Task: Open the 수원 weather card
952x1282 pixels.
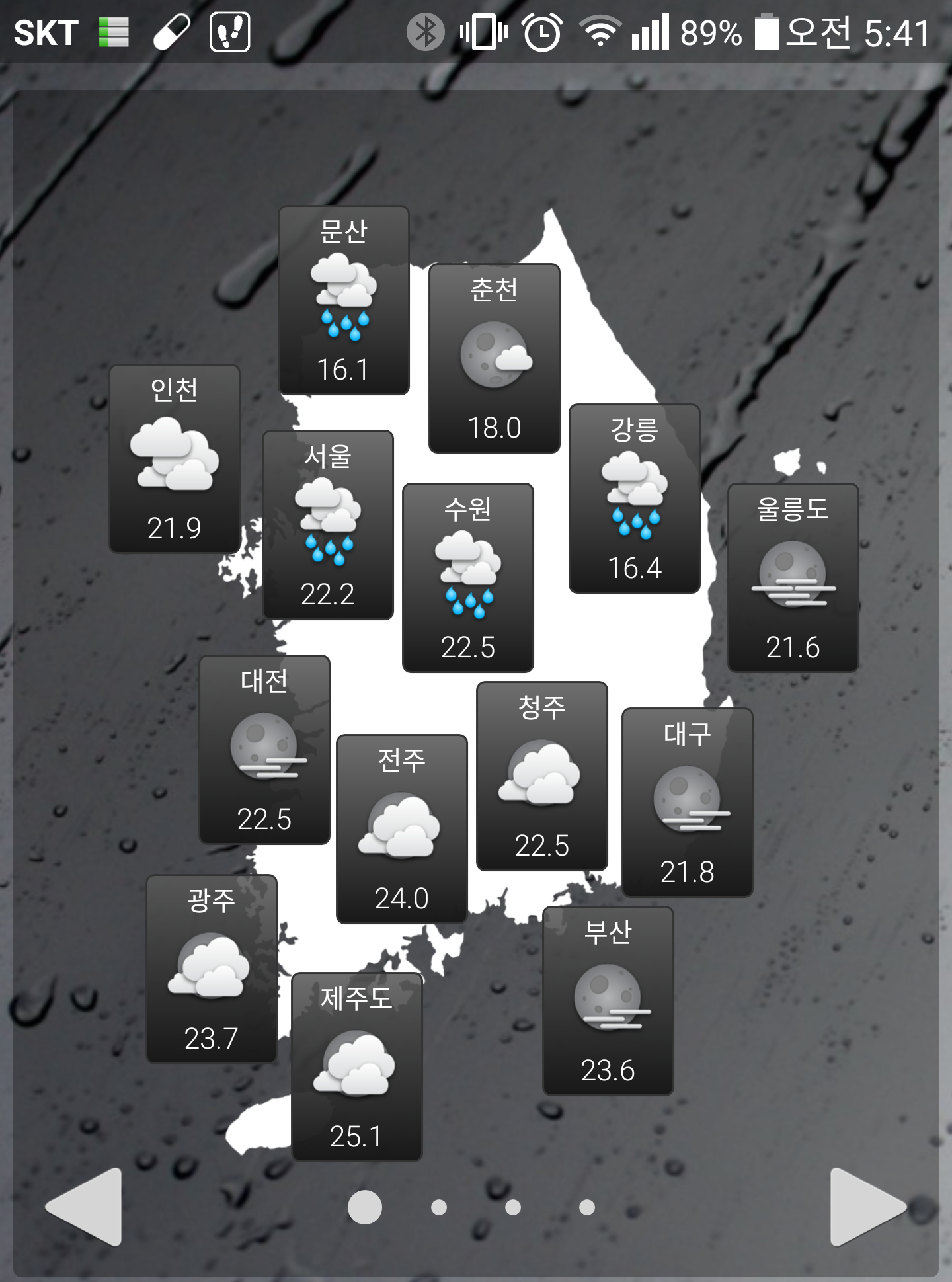Action: pos(468,578)
